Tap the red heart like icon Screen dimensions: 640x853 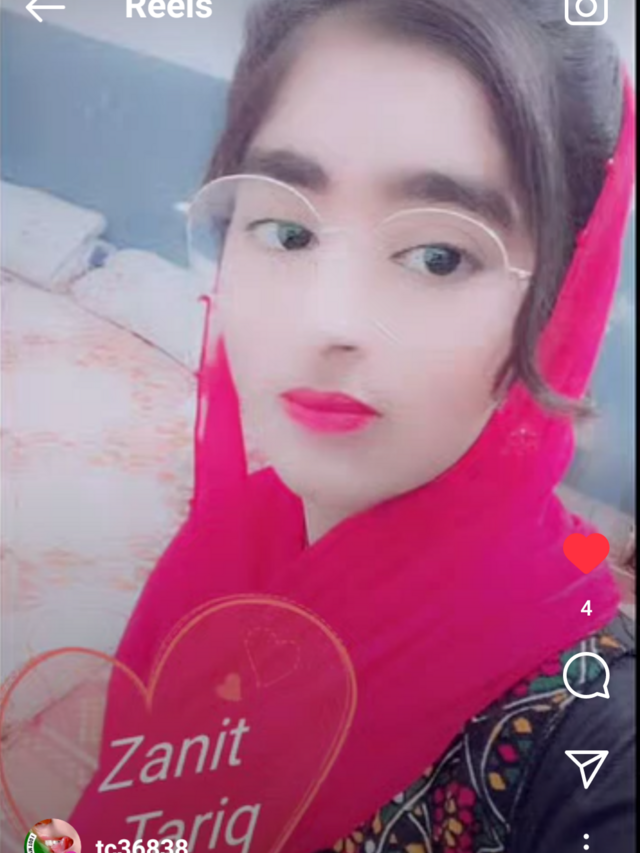pyautogui.click(x=586, y=553)
